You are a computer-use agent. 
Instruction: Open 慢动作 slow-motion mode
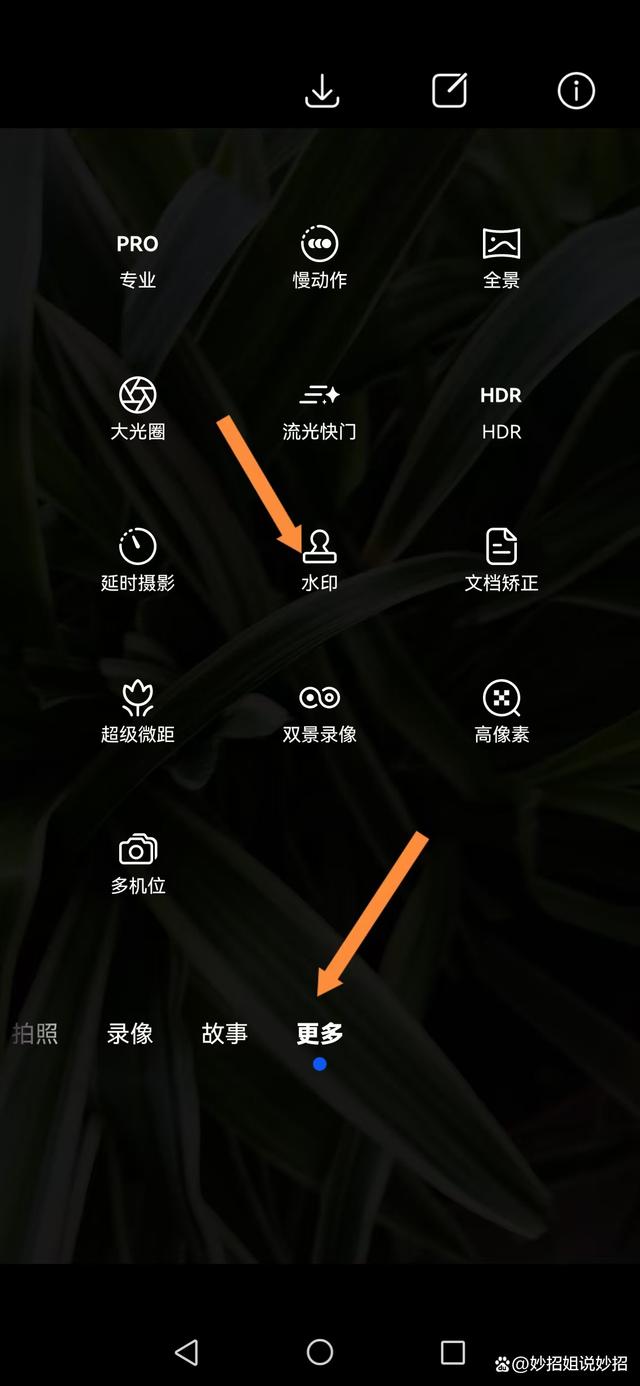coord(320,259)
